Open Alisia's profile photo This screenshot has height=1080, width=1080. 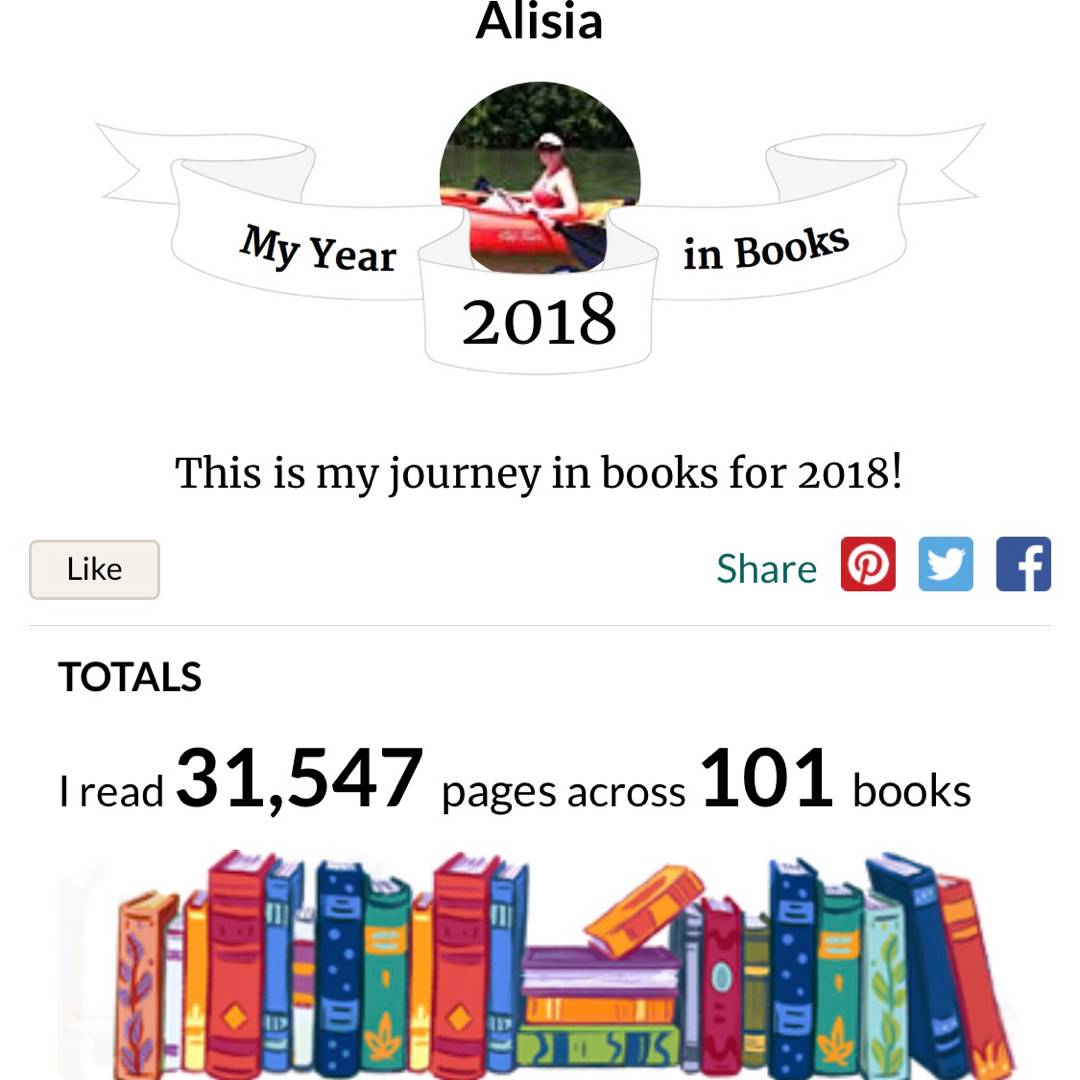(539, 177)
